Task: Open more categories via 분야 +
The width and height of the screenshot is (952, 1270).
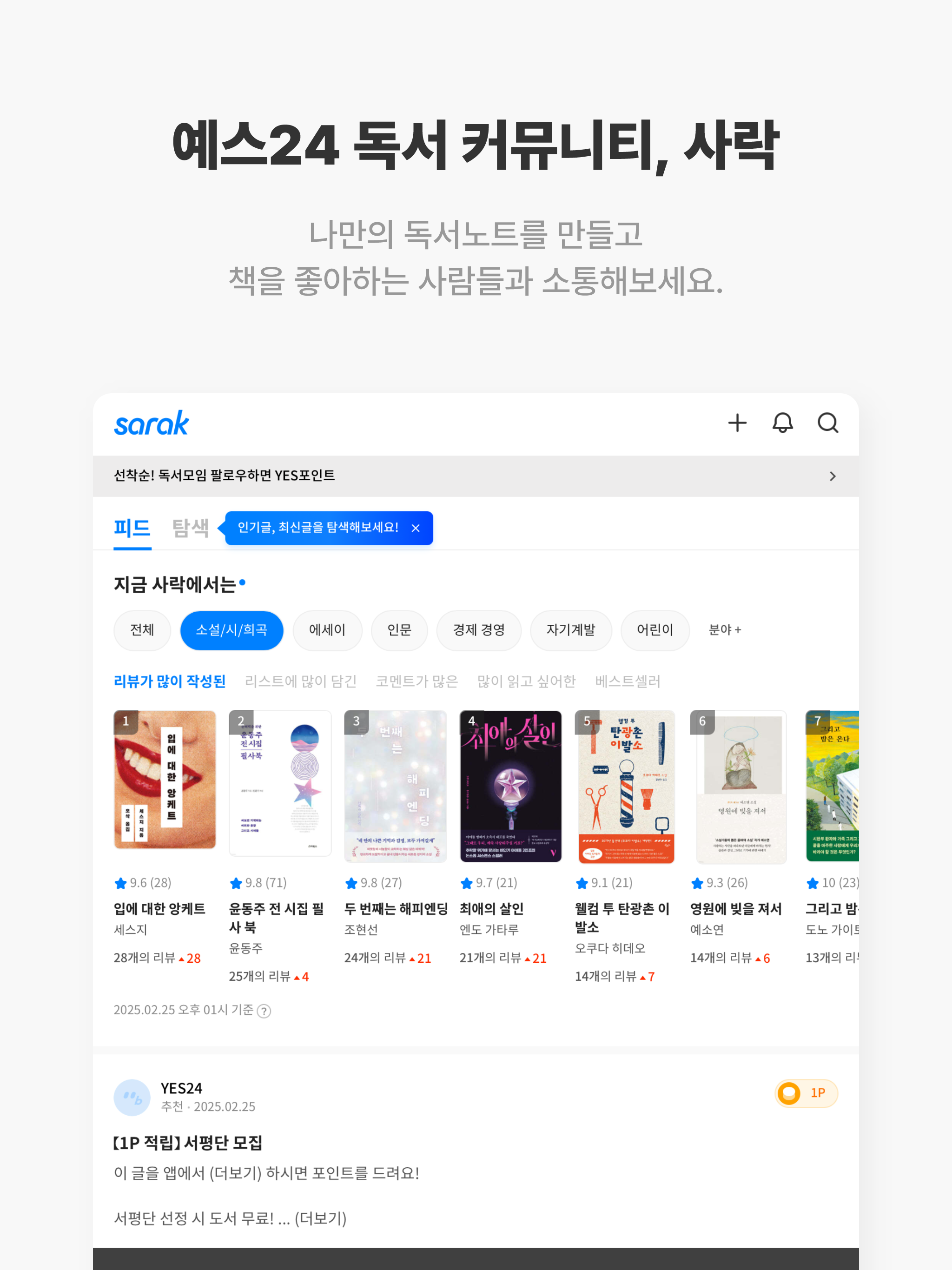Action: [724, 630]
